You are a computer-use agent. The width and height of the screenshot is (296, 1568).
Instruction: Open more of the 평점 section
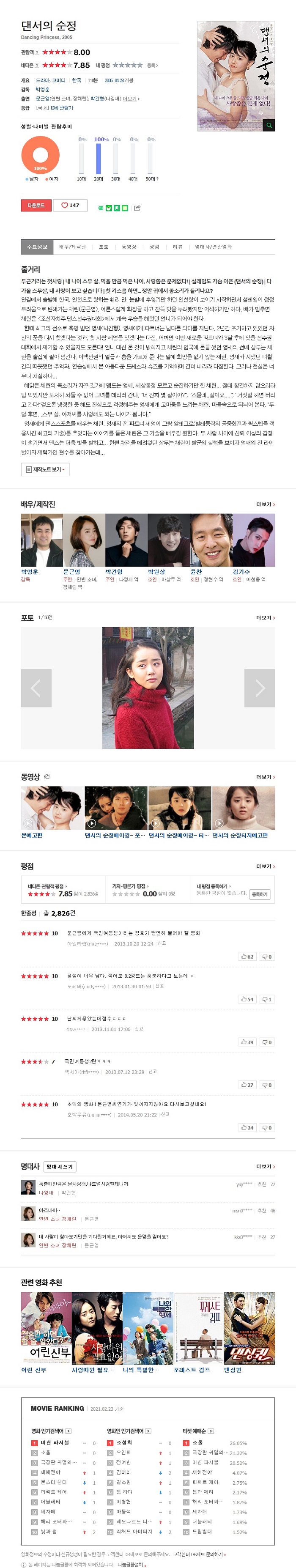click(265, 866)
